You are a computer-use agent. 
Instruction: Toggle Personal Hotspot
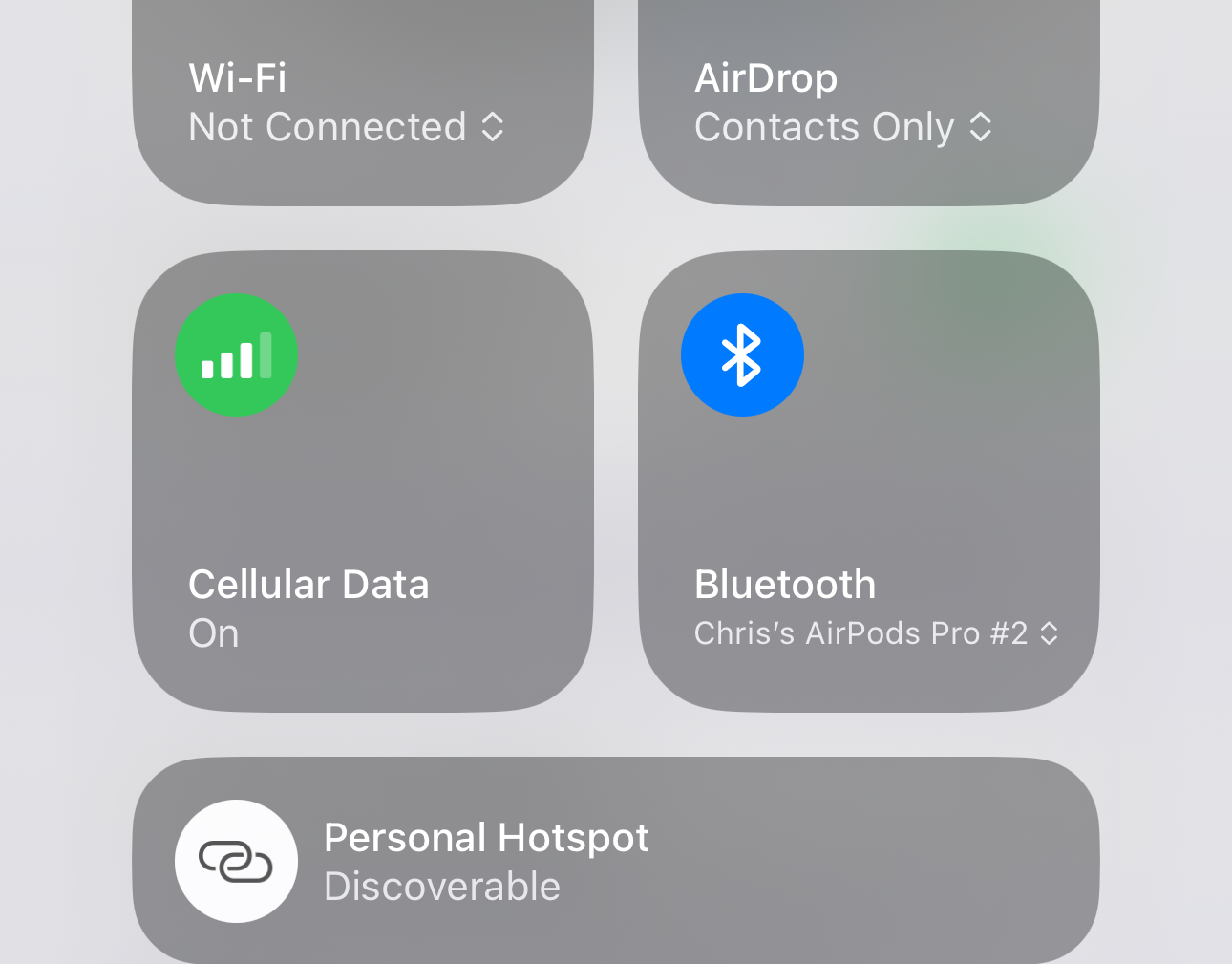[236, 861]
